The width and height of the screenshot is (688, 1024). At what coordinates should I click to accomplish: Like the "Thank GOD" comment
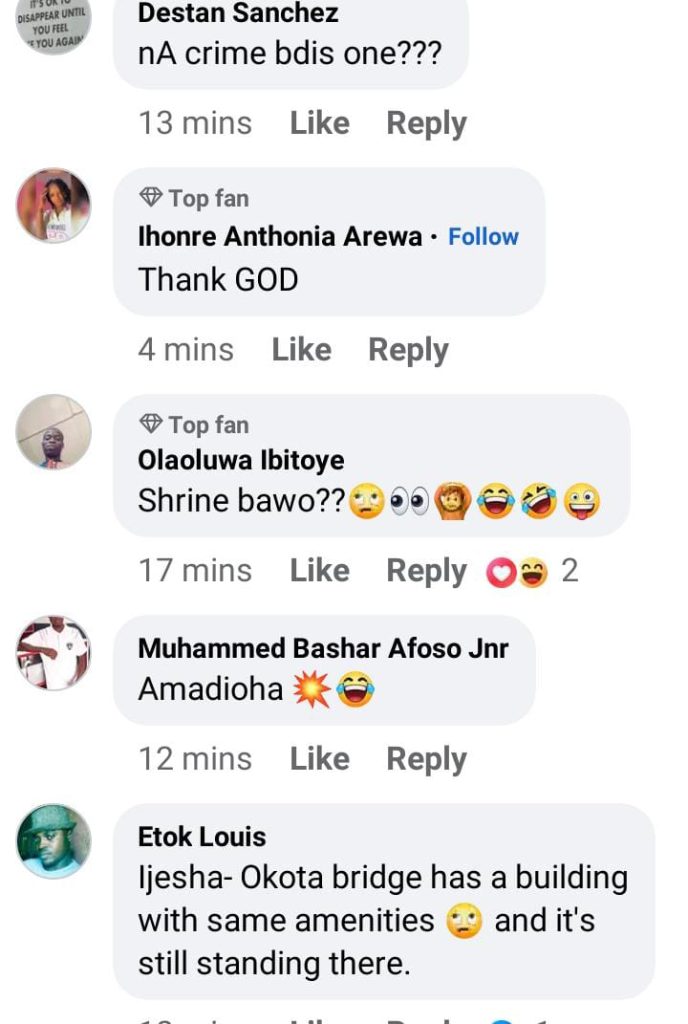302,350
